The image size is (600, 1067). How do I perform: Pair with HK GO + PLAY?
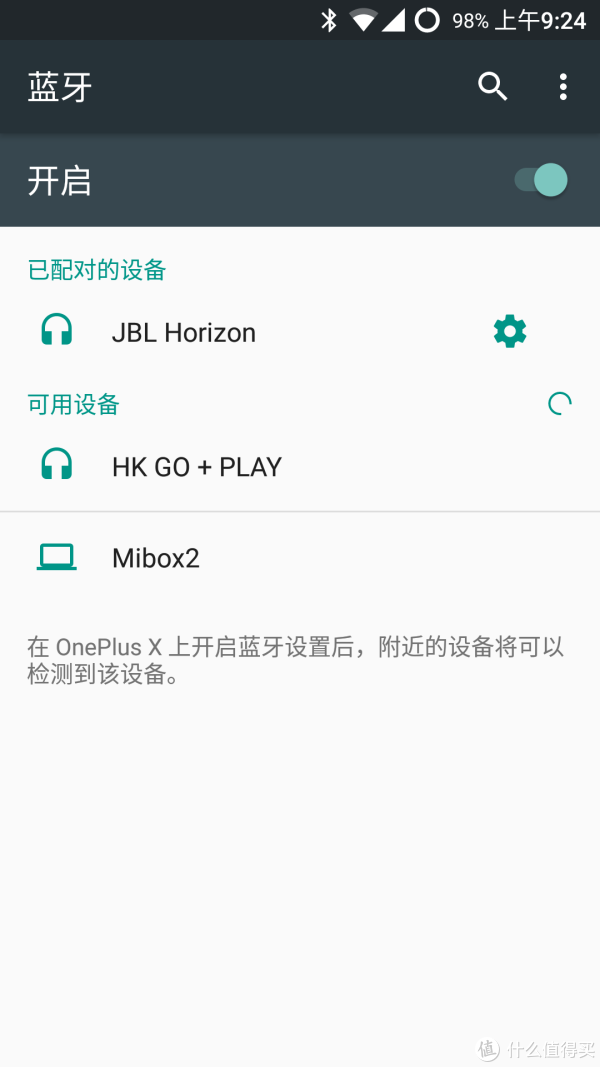197,467
